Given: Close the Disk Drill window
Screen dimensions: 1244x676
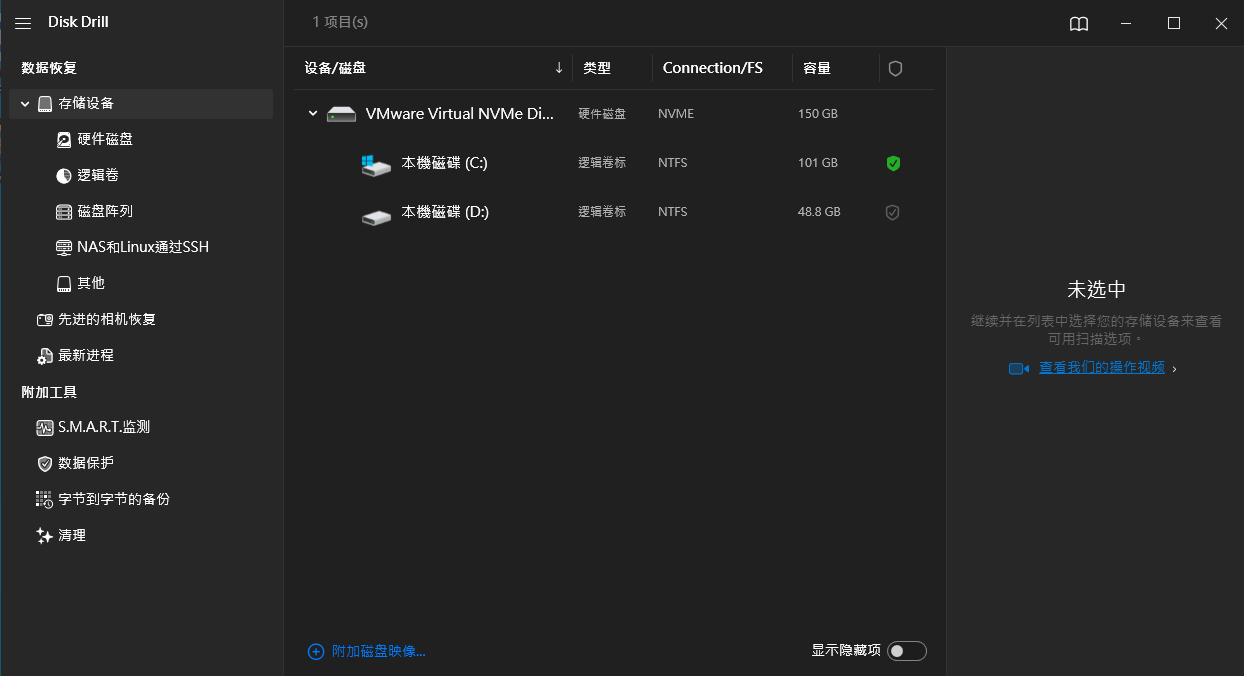Looking at the screenshot, I should (1221, 24).
